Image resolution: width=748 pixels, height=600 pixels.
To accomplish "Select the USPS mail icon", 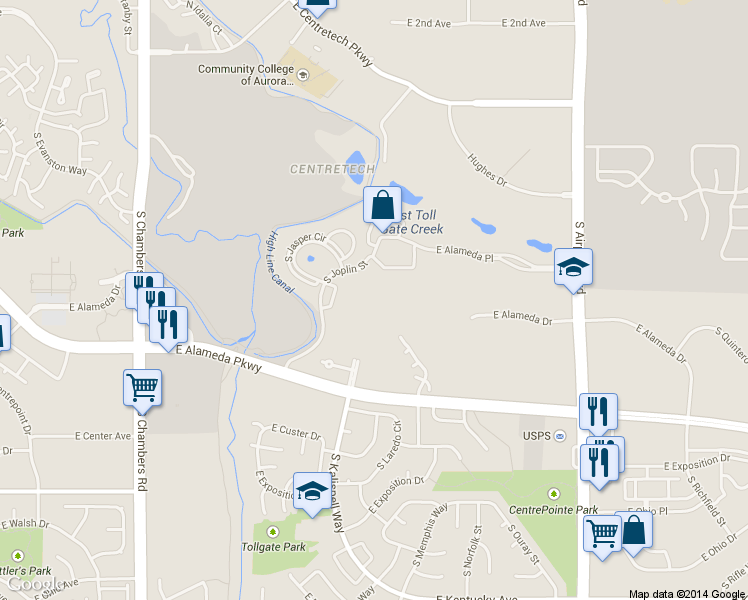I will [x=560, y=435].
